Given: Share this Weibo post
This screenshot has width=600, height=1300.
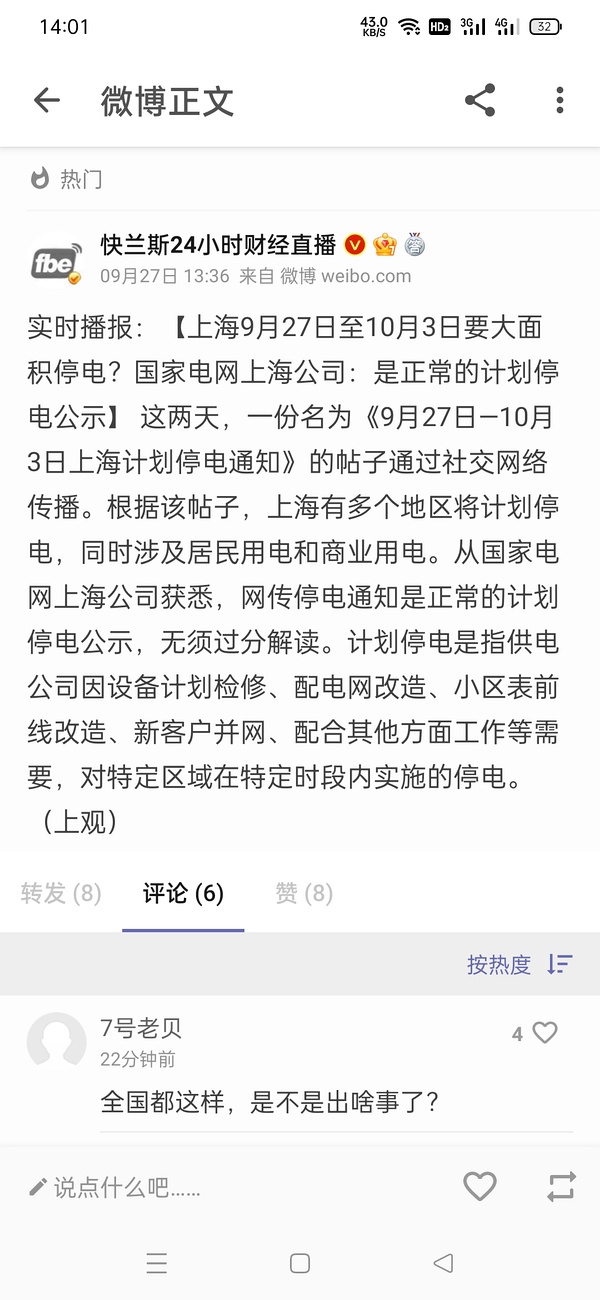Looking at the screenshot, I should coord(480,100).
